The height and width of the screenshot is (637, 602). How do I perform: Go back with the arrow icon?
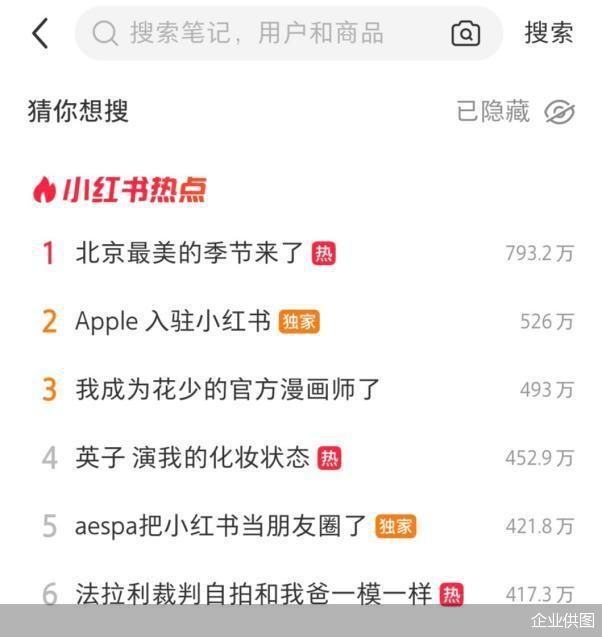coord(40,33)
